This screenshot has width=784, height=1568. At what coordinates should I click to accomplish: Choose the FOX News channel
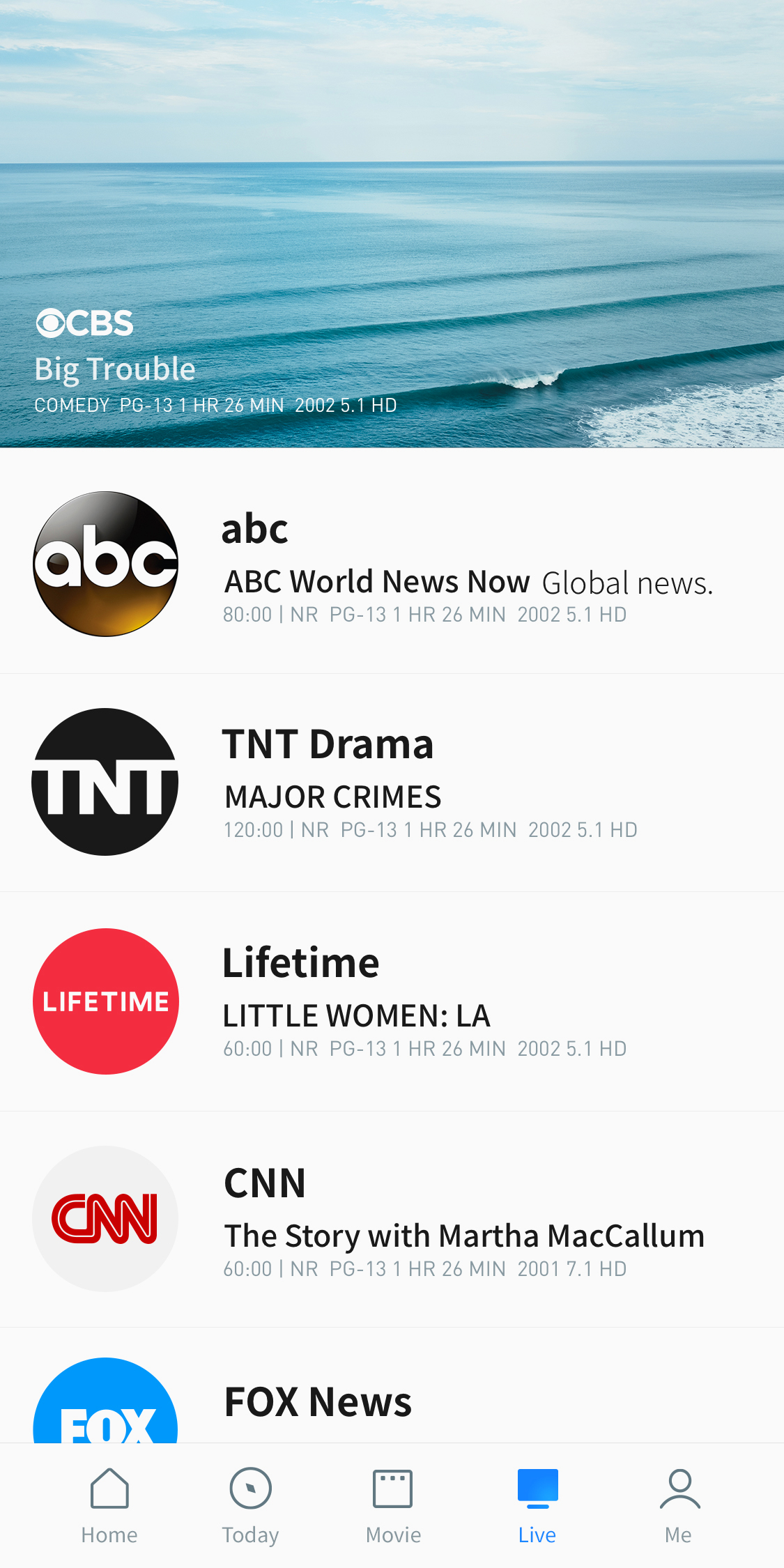pos(392,1401)
